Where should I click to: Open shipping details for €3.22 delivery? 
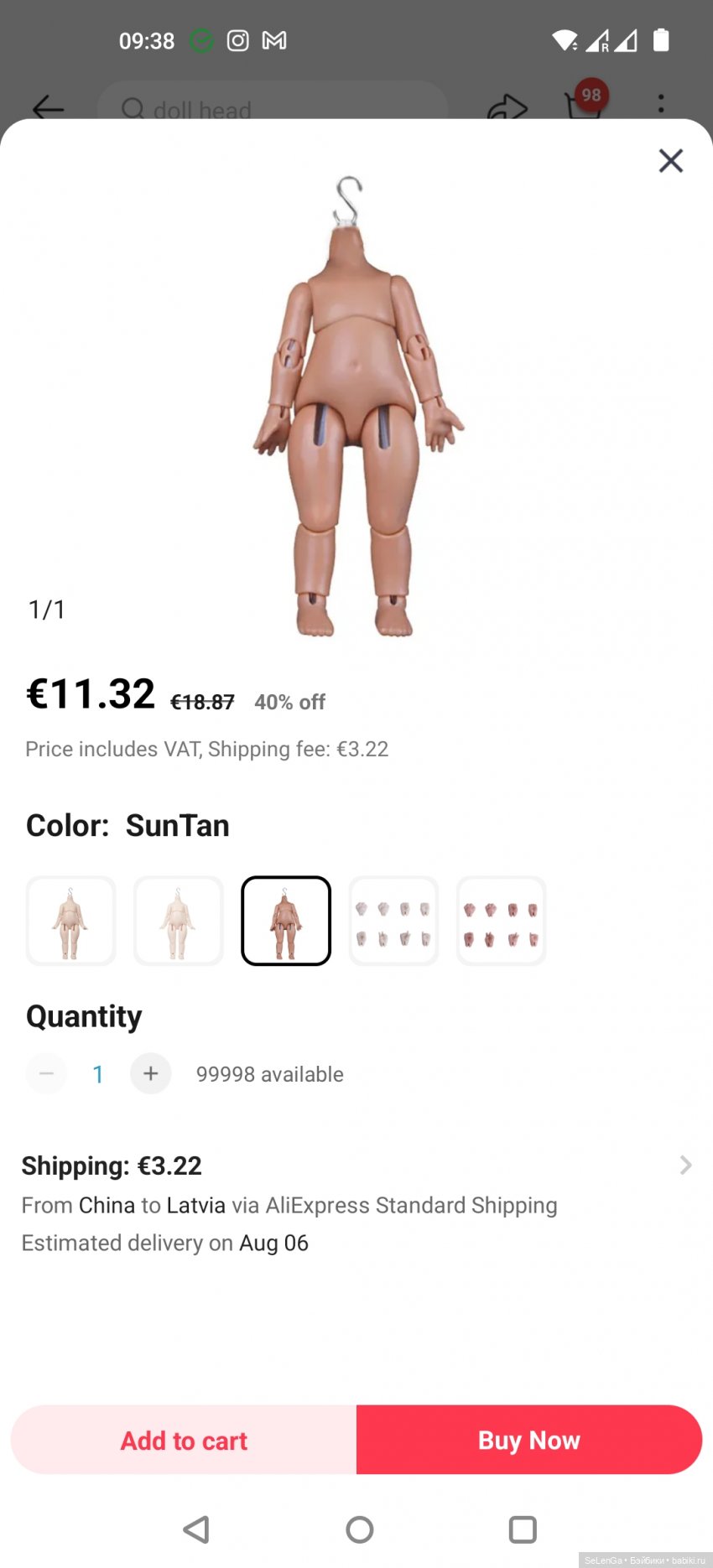tap(684, 1165)
